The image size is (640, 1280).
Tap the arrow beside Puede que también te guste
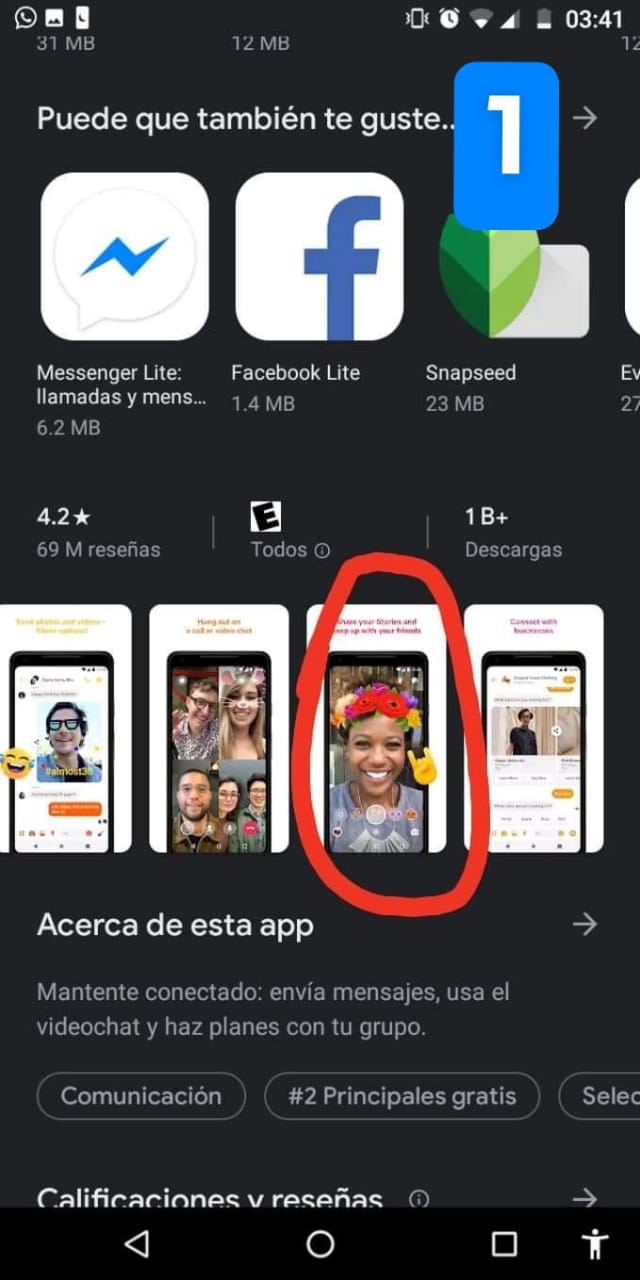tap(585, 118)
